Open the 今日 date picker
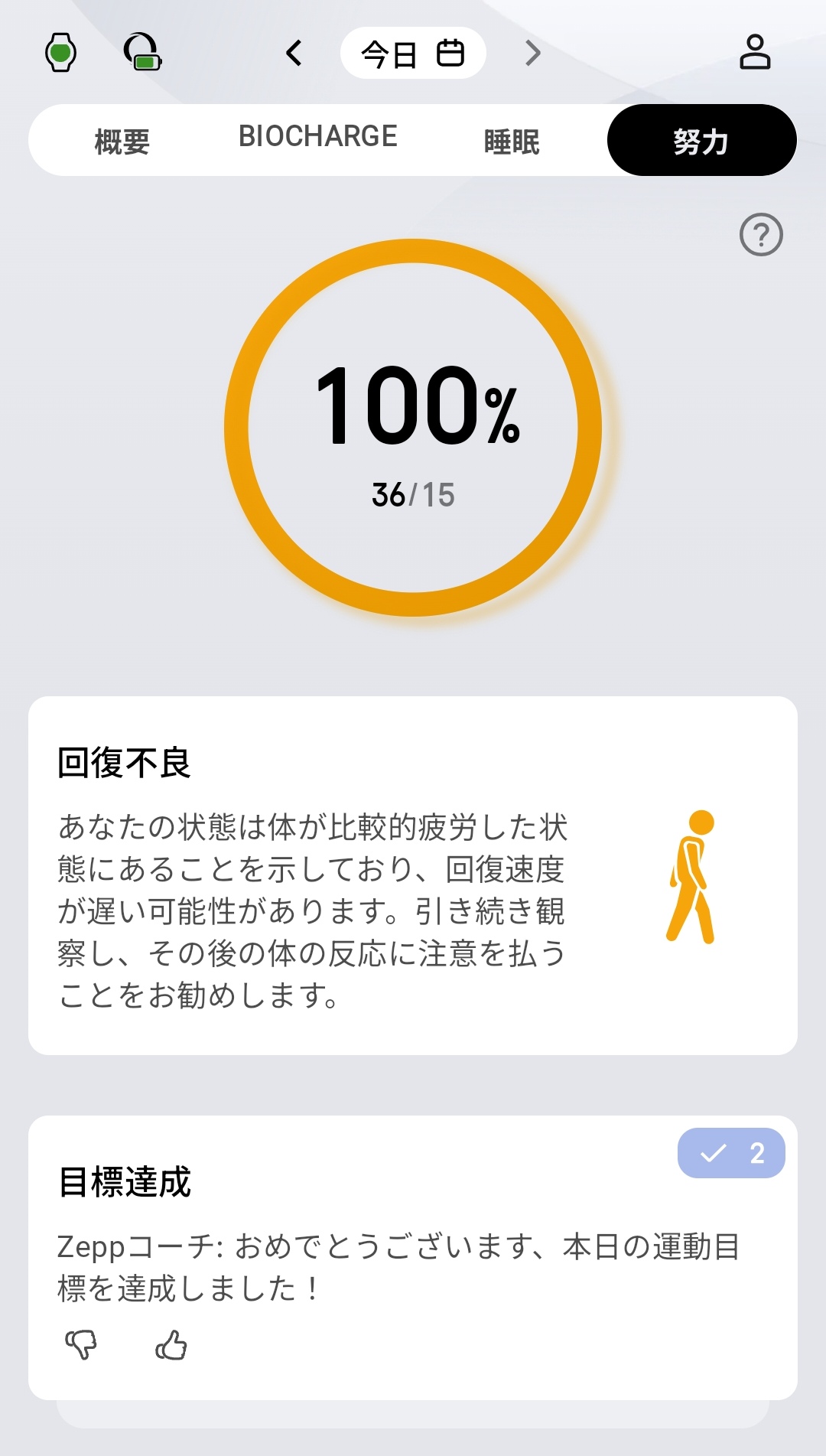Image resolution: width=826 pixels, height=1456 pixels. (x=412, y=54)
